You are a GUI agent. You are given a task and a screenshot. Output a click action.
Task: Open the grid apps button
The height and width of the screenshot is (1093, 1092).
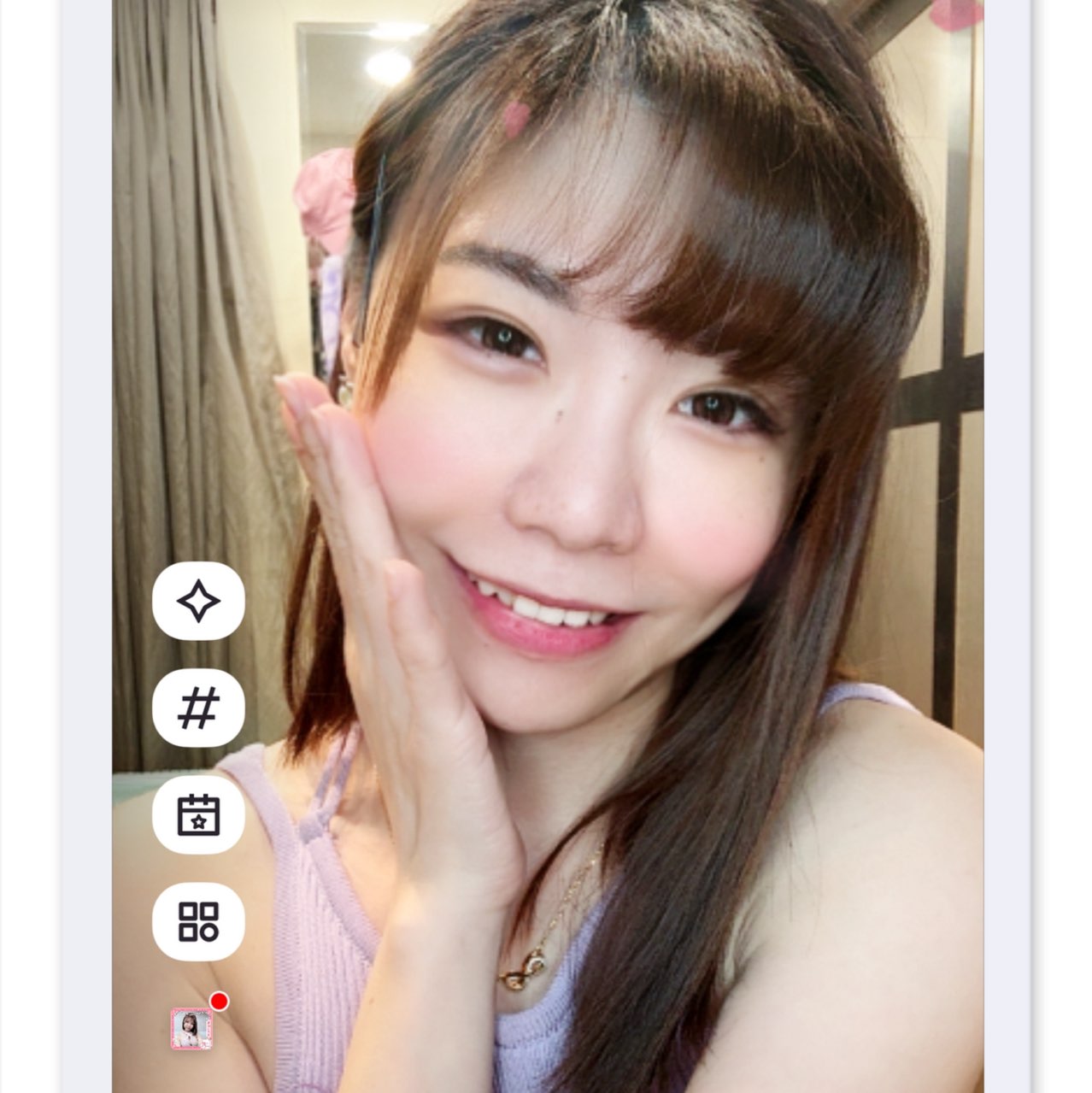pos(198,922)
